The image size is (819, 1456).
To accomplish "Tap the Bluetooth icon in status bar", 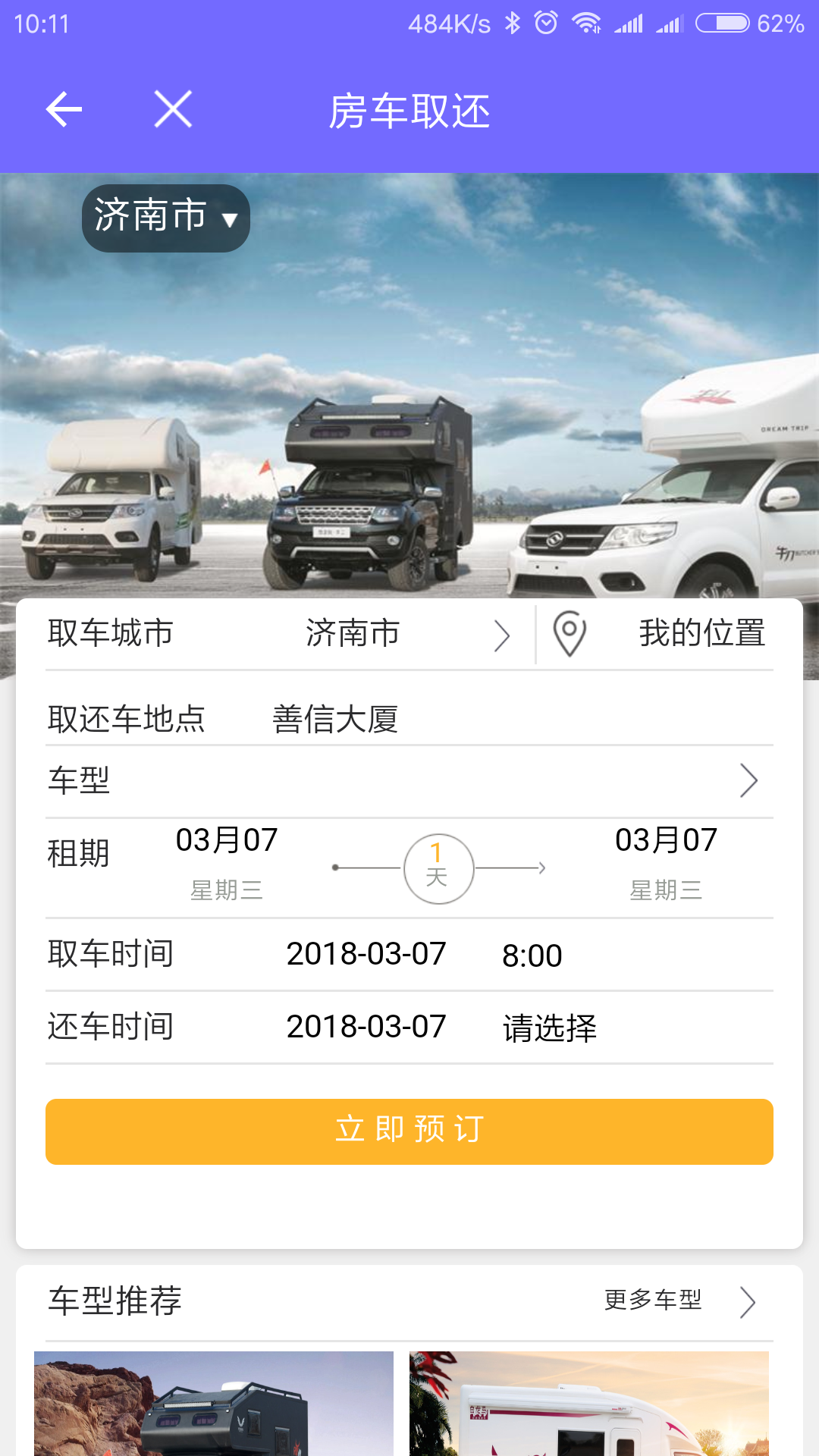I will pyautogui.click(x=513, y=23).
